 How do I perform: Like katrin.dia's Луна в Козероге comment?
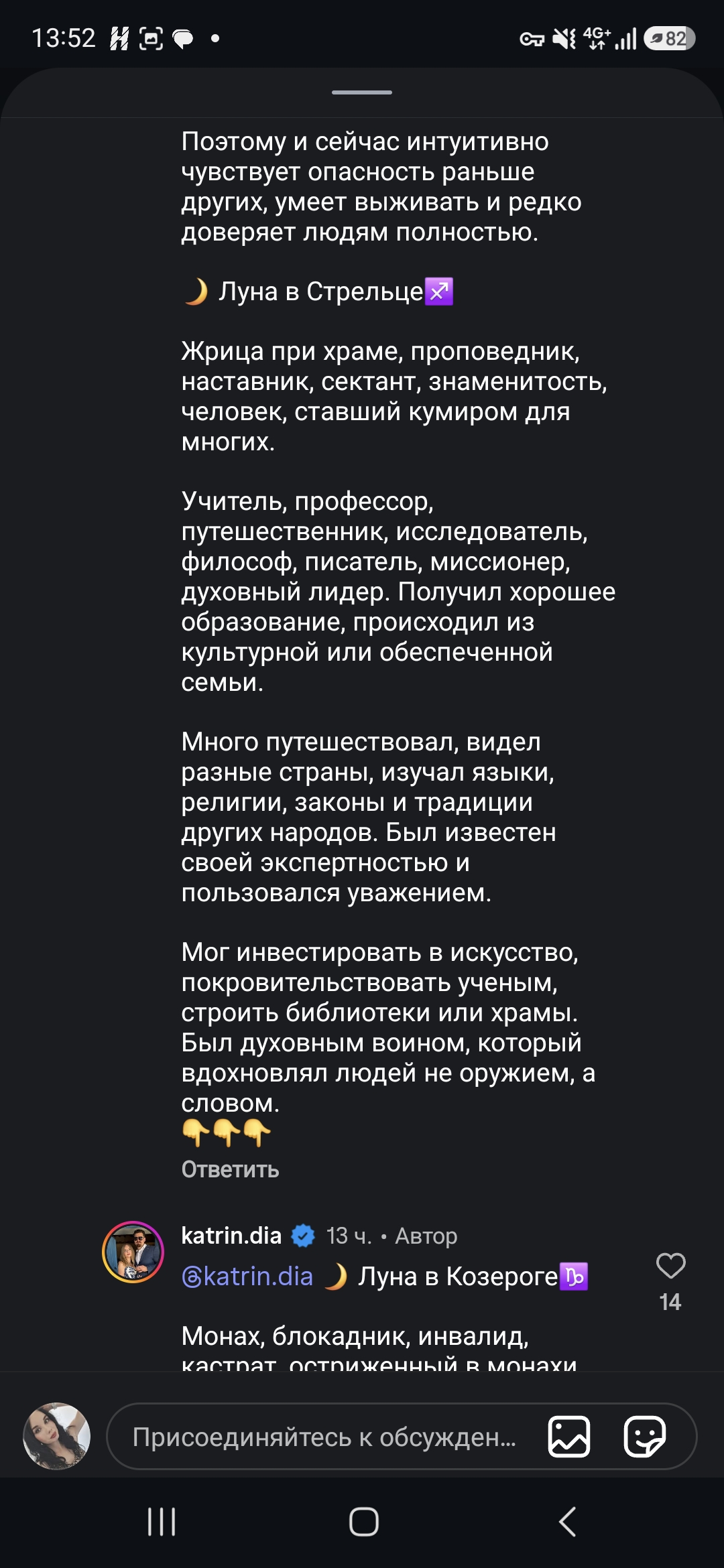click(x=670, y=1265)
